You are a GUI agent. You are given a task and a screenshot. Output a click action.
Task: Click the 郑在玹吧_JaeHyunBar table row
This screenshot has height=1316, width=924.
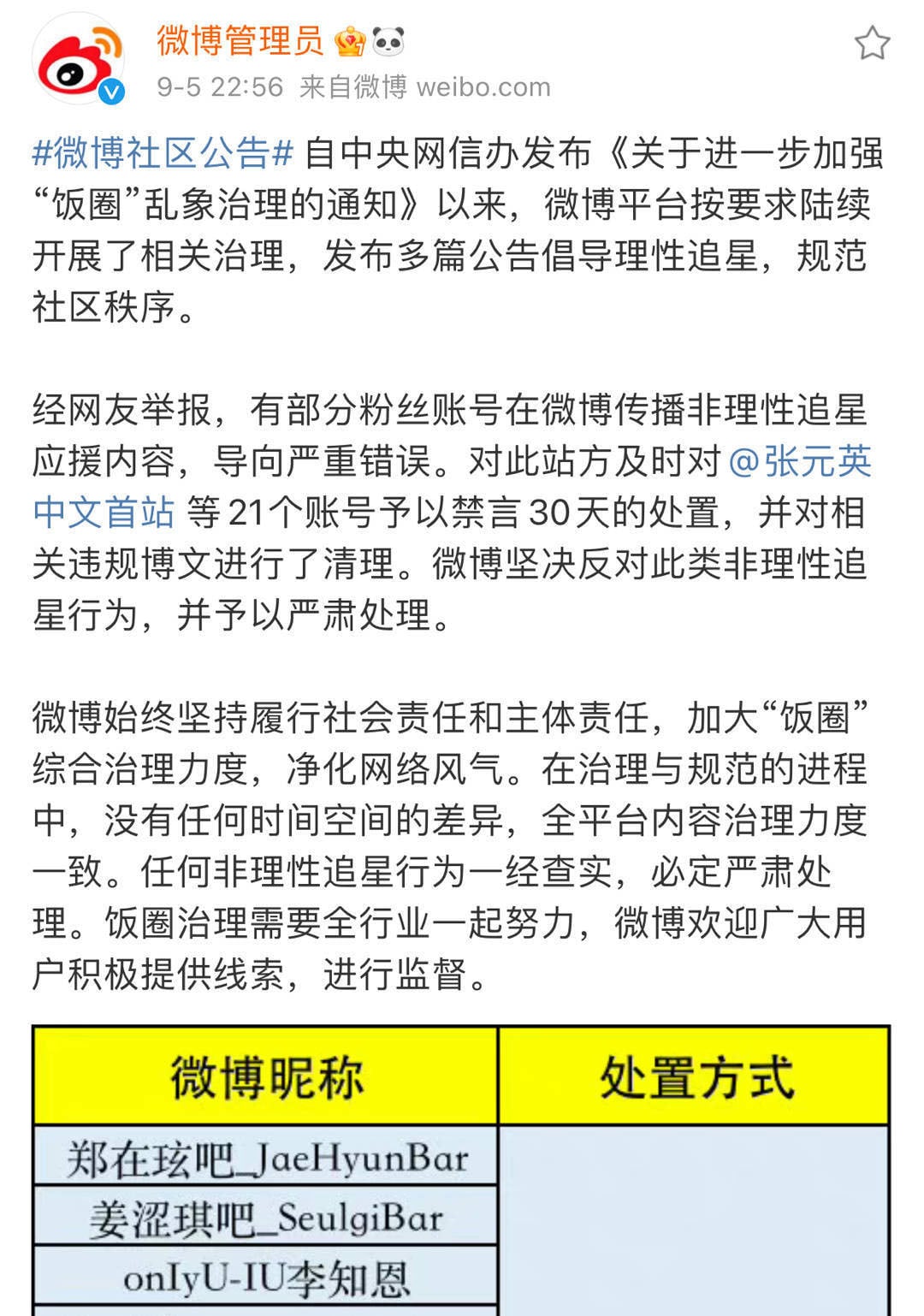(265, 1157)
